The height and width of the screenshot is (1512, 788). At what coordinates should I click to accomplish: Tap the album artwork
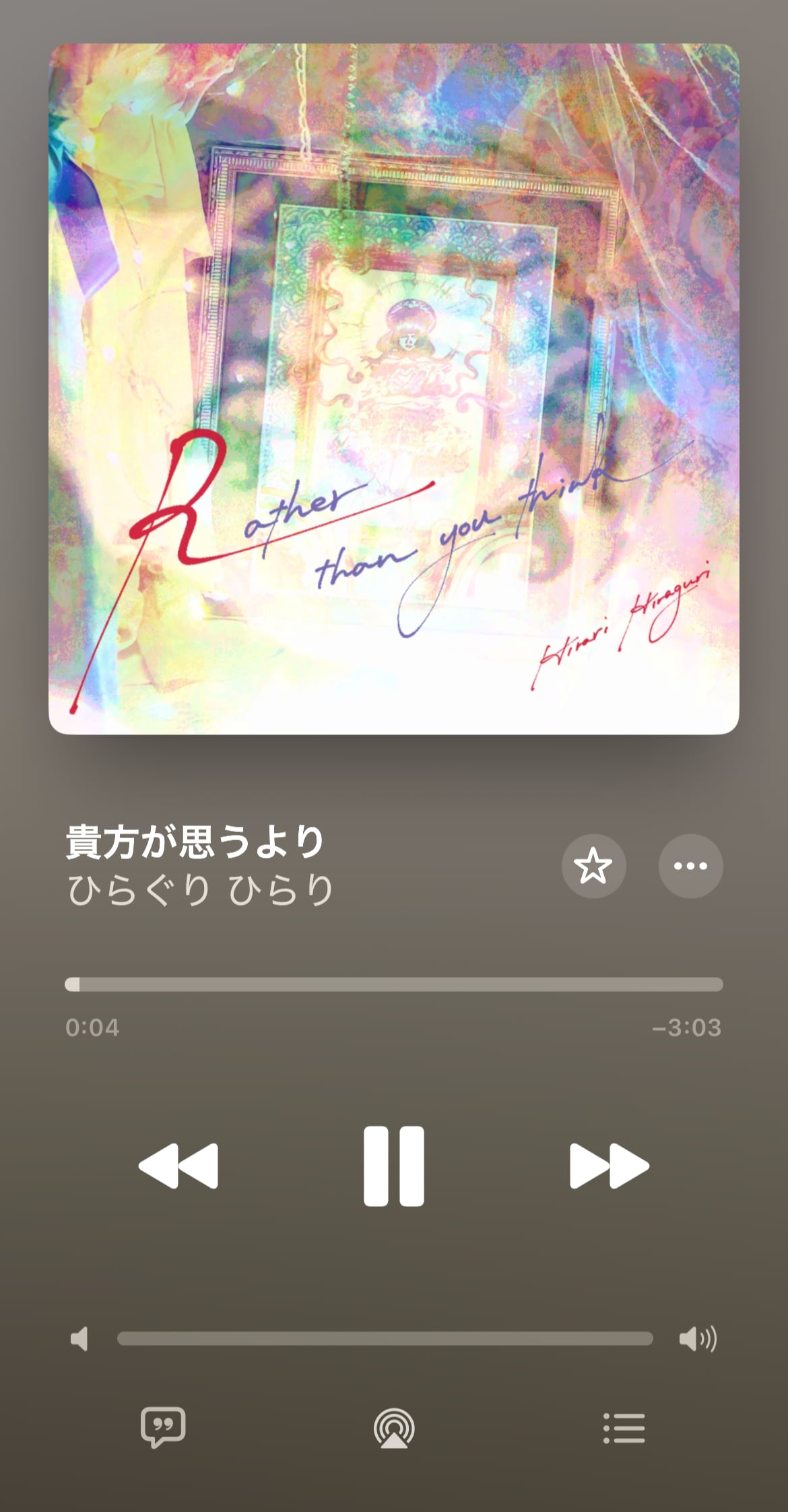[x=394, y=389]
